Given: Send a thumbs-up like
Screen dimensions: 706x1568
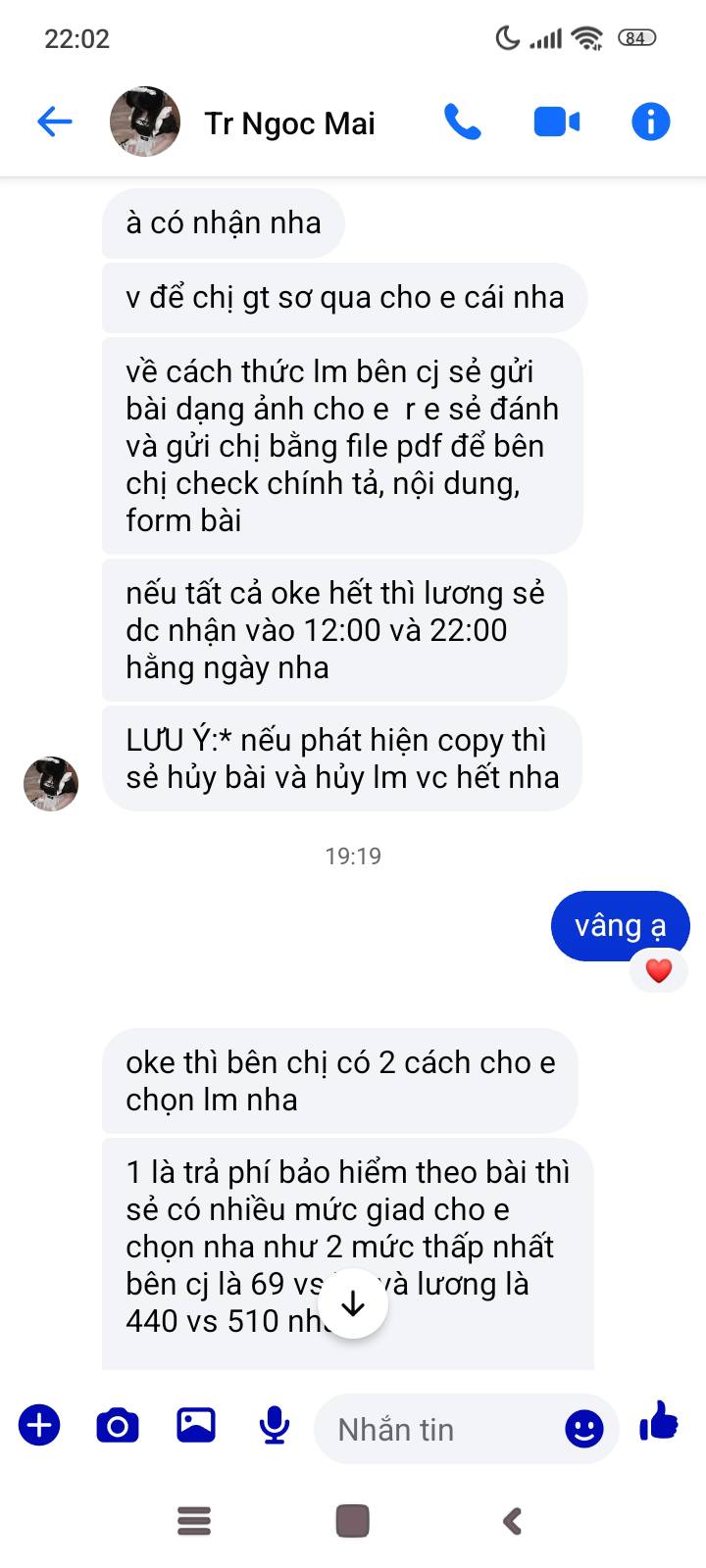Looking at the screenshot, I should click(x=659, y=1421).
